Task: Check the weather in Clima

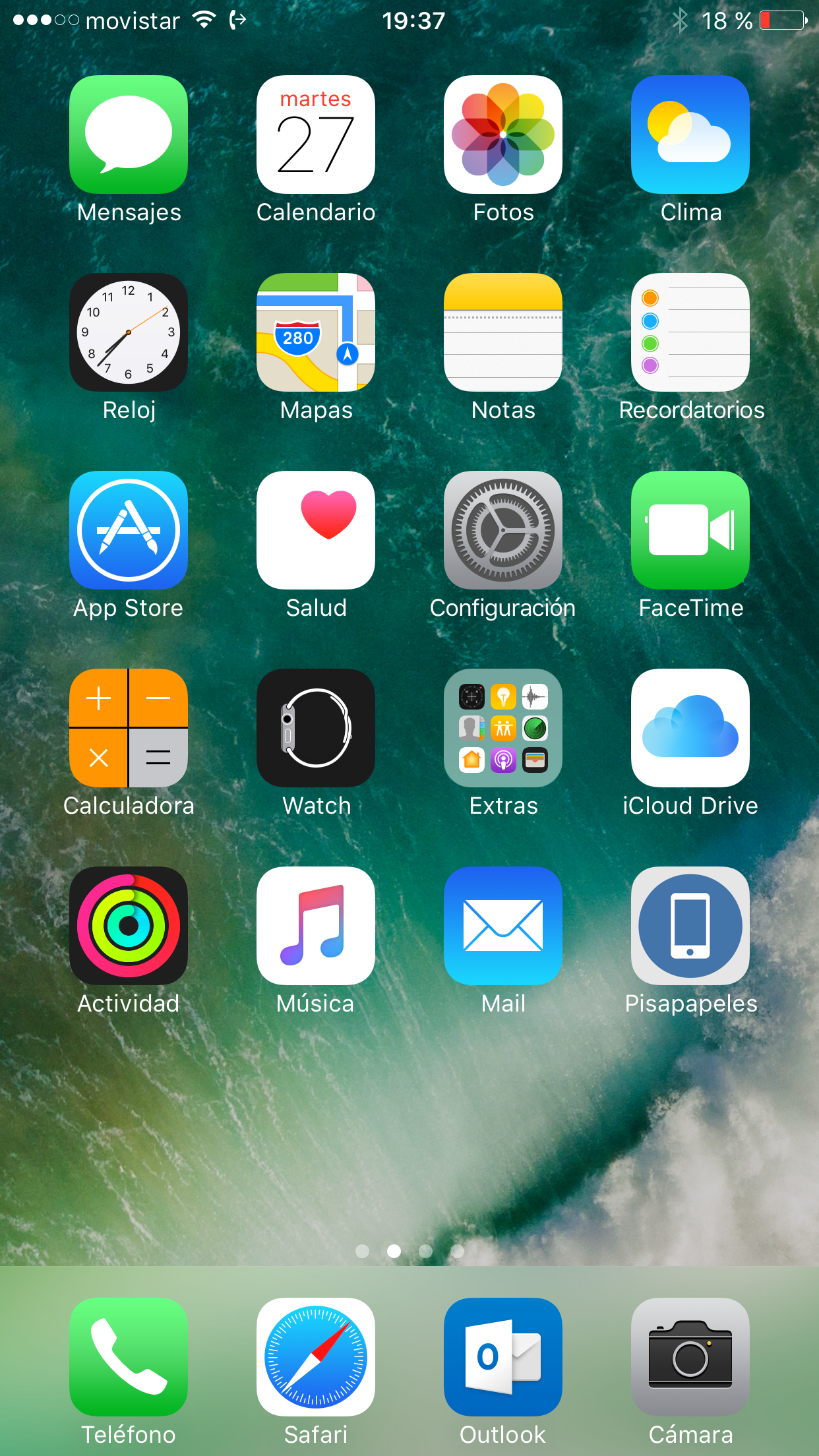Action: pos(690,135)
